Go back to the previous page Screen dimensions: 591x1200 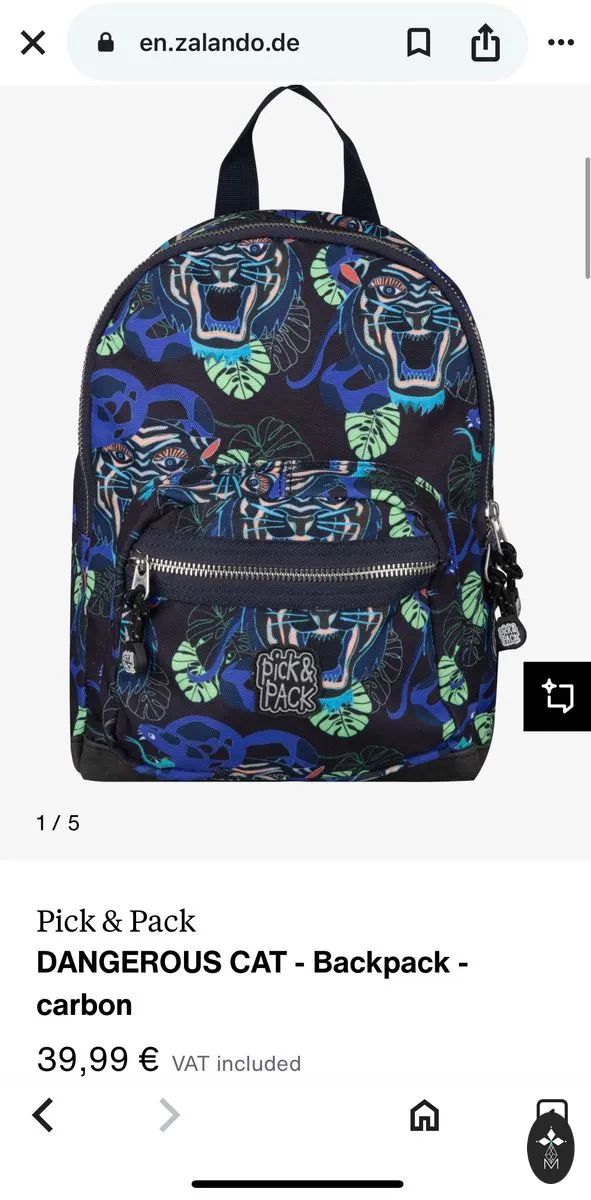click(x=42, y=1114)
